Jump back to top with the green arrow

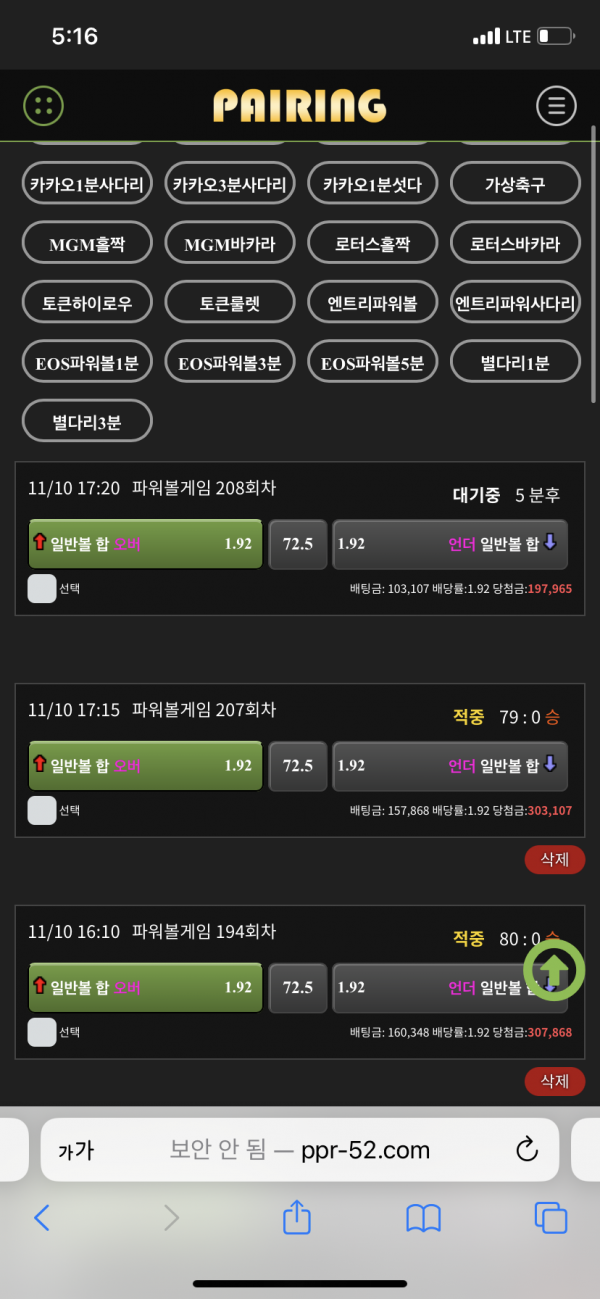click(x=554, y=969)
